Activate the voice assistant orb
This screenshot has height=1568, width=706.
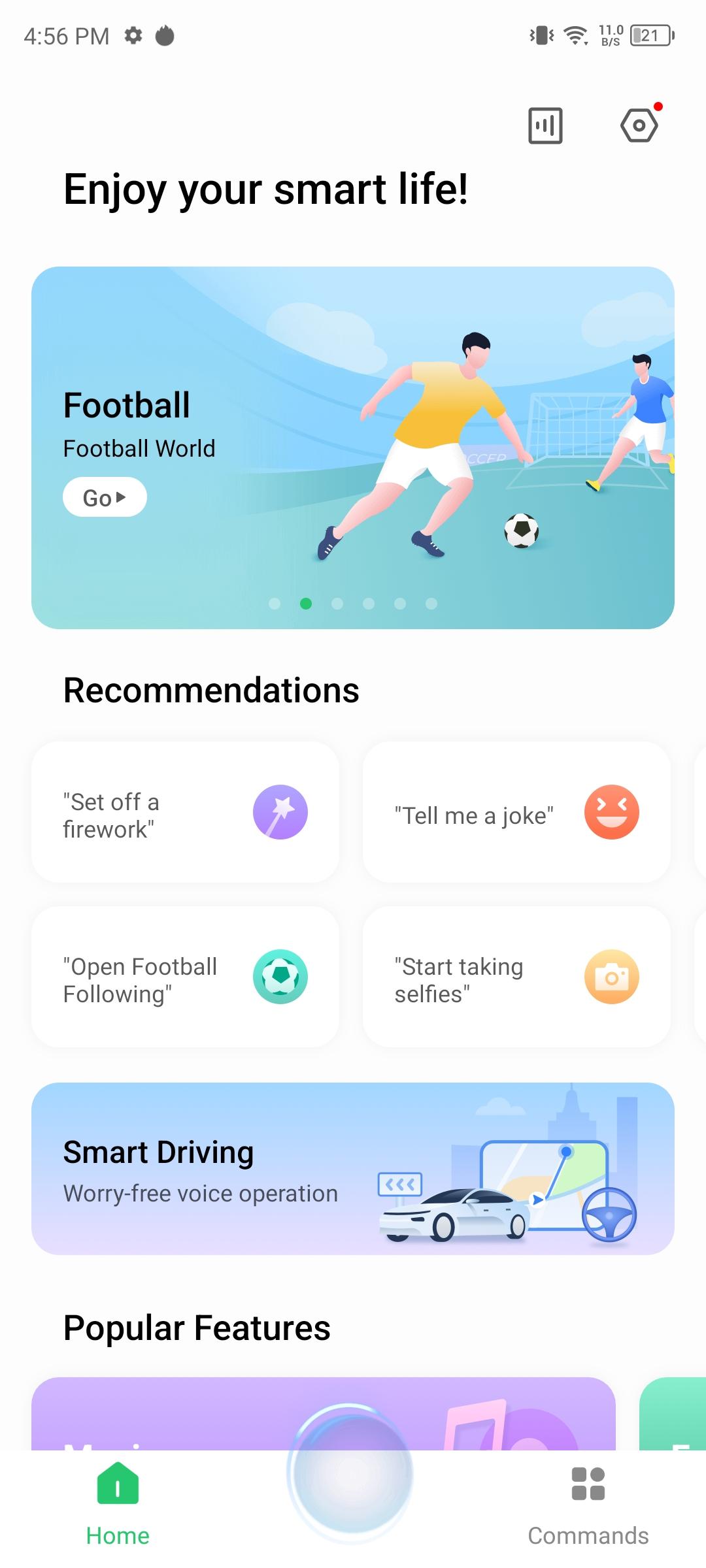(352, 1473)
